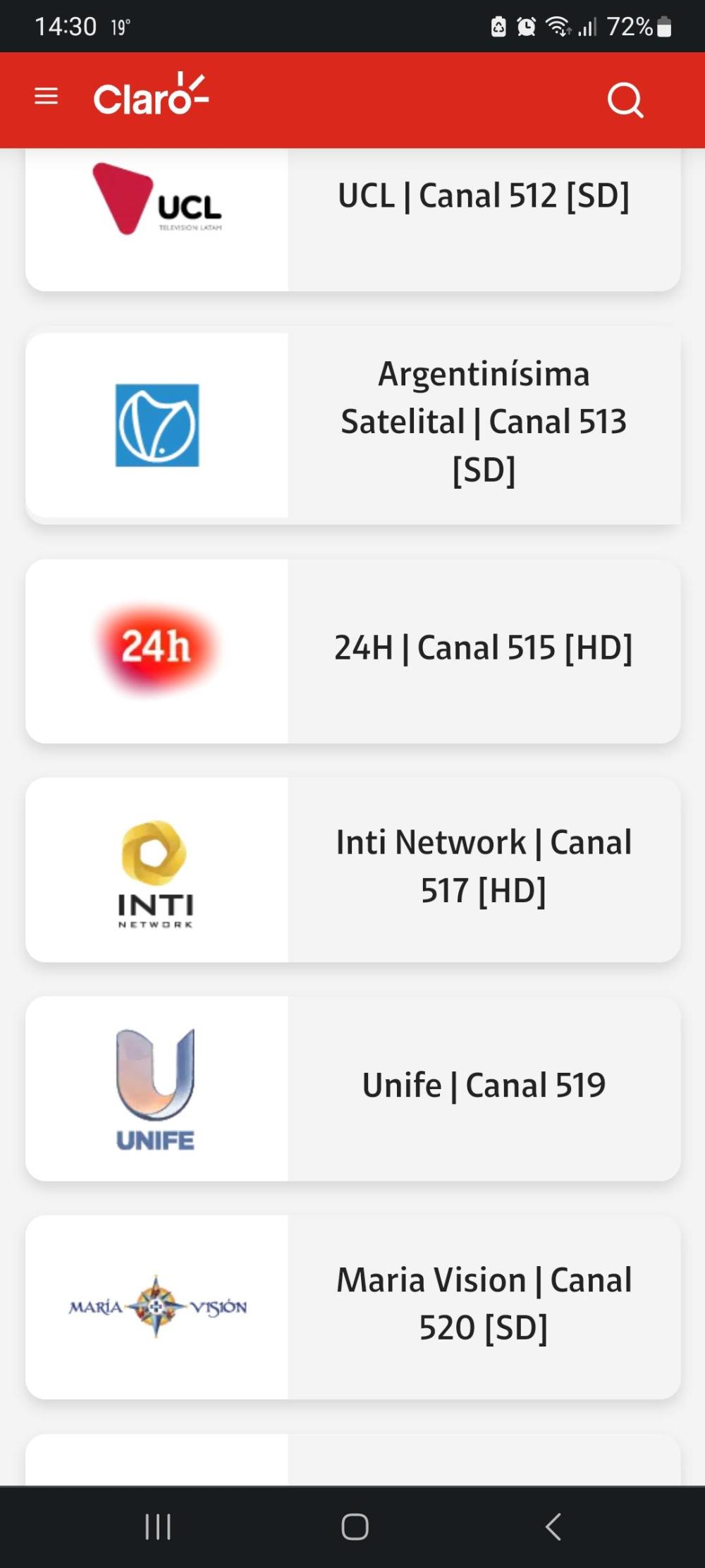Open the 24H Canal 515 card
The width and height of the screenshot is (705, 1568).
point(352,650)
